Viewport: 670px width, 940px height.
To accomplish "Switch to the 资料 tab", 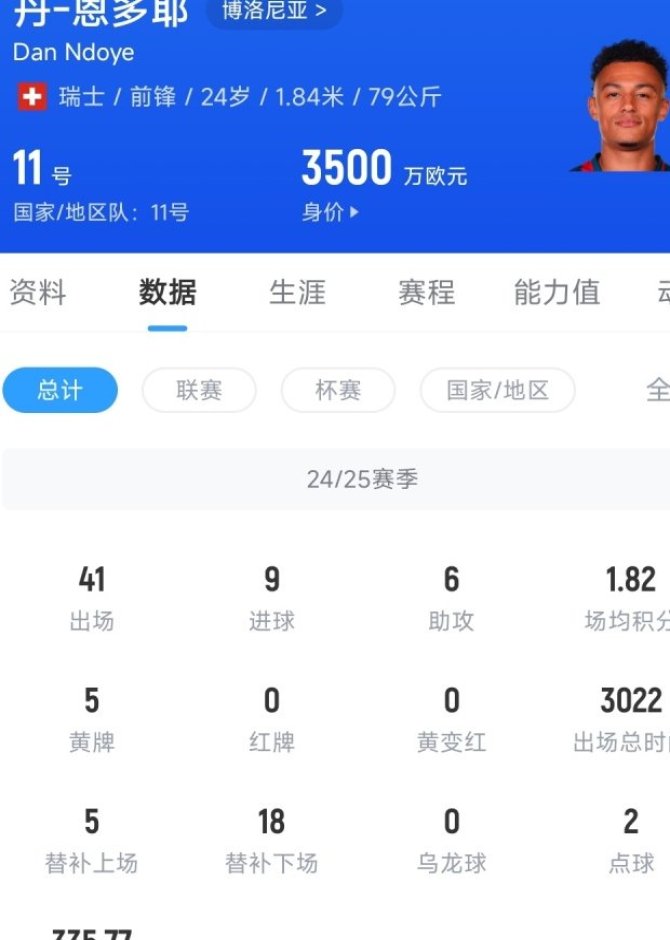I will (38, 292).
